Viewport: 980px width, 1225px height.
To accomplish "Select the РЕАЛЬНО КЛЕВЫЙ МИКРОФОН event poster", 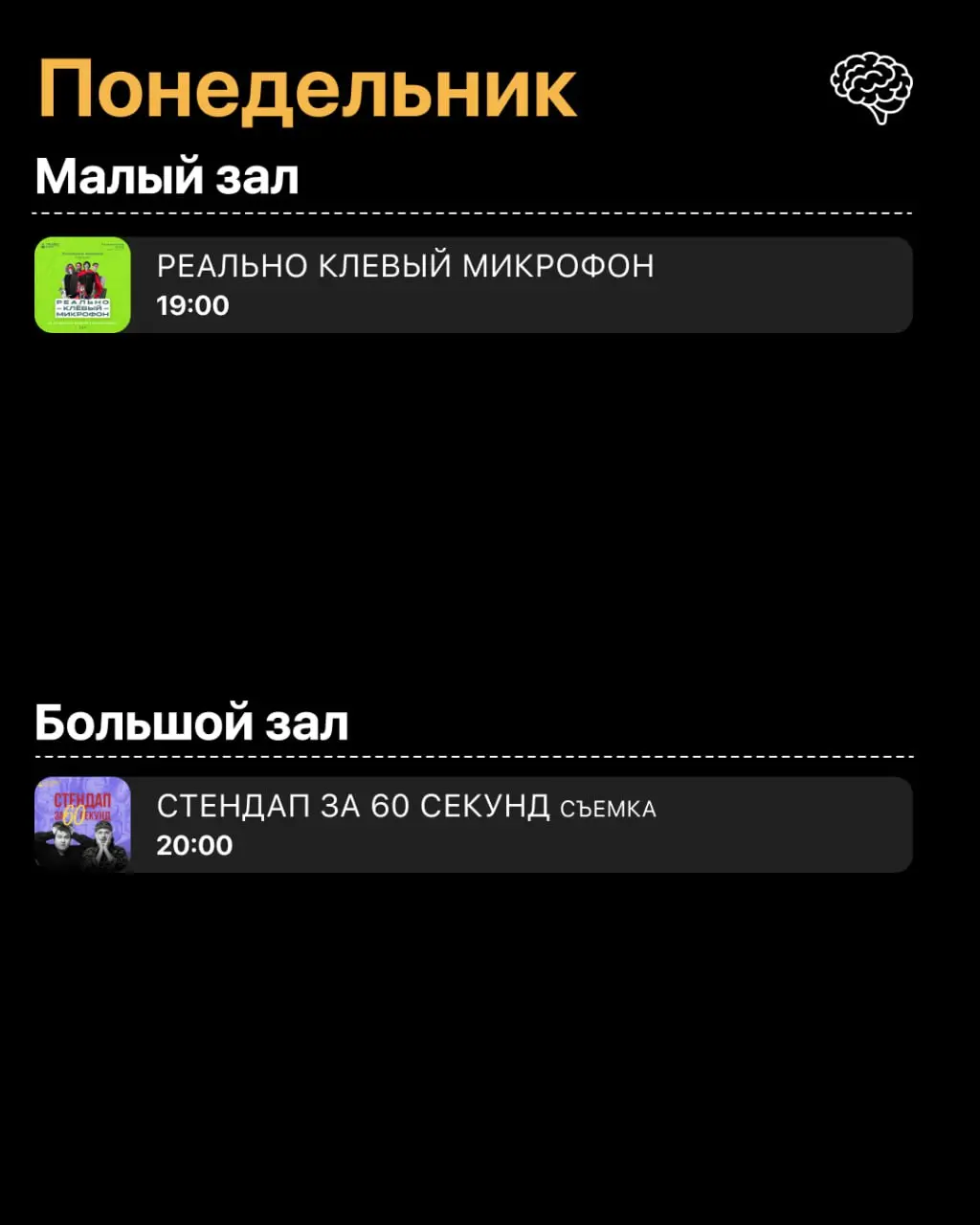I will click(83, 284).
